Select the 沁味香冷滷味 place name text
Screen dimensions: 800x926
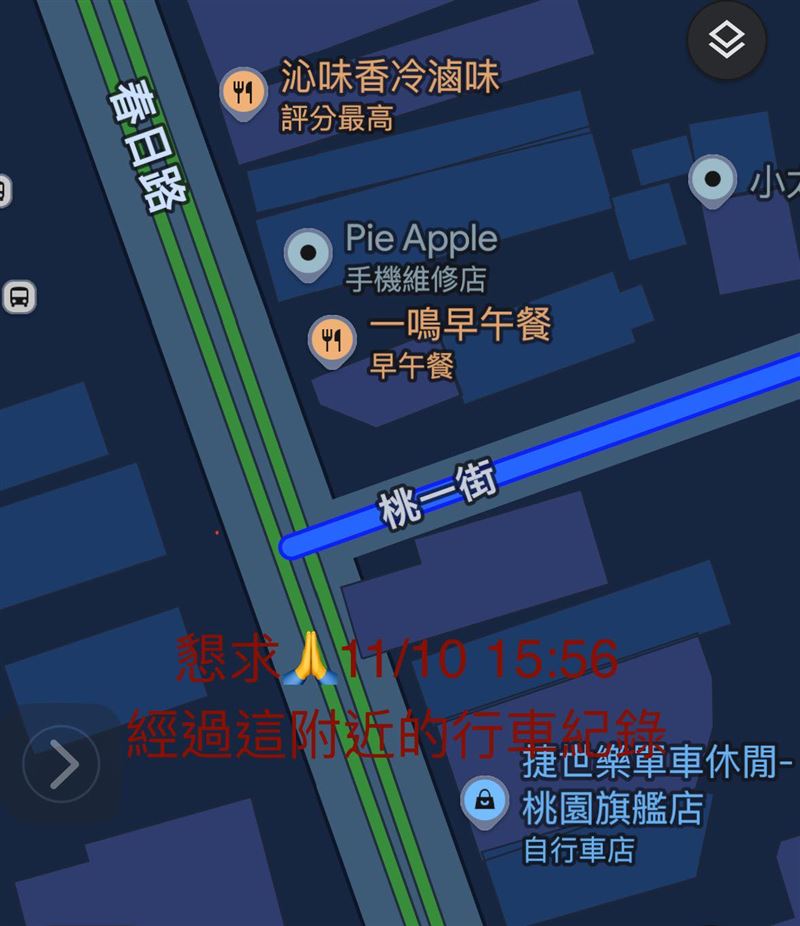click(x=389, y=76)
